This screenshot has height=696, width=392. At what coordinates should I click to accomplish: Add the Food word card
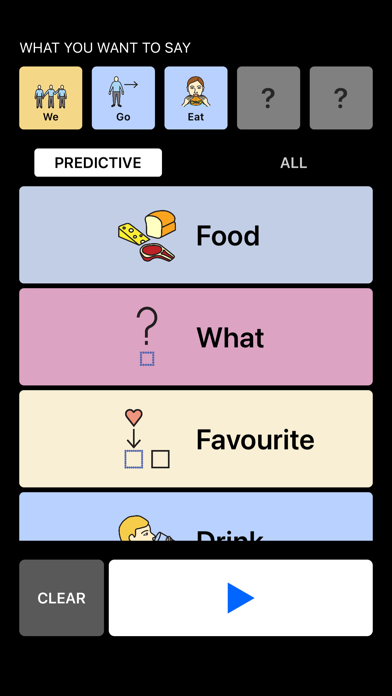(x=196, y=235)
